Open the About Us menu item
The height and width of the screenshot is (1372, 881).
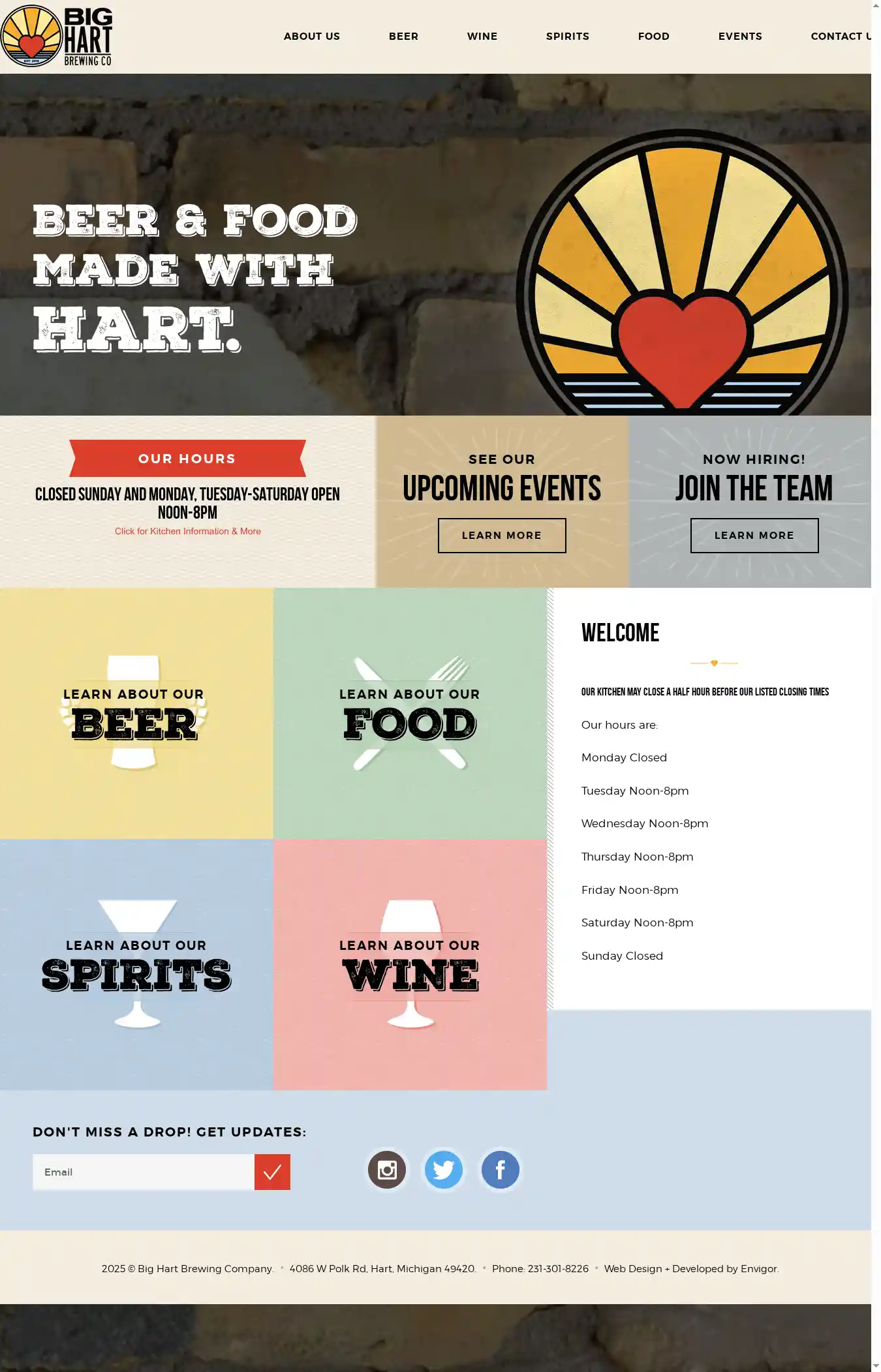tap(311, 37)
